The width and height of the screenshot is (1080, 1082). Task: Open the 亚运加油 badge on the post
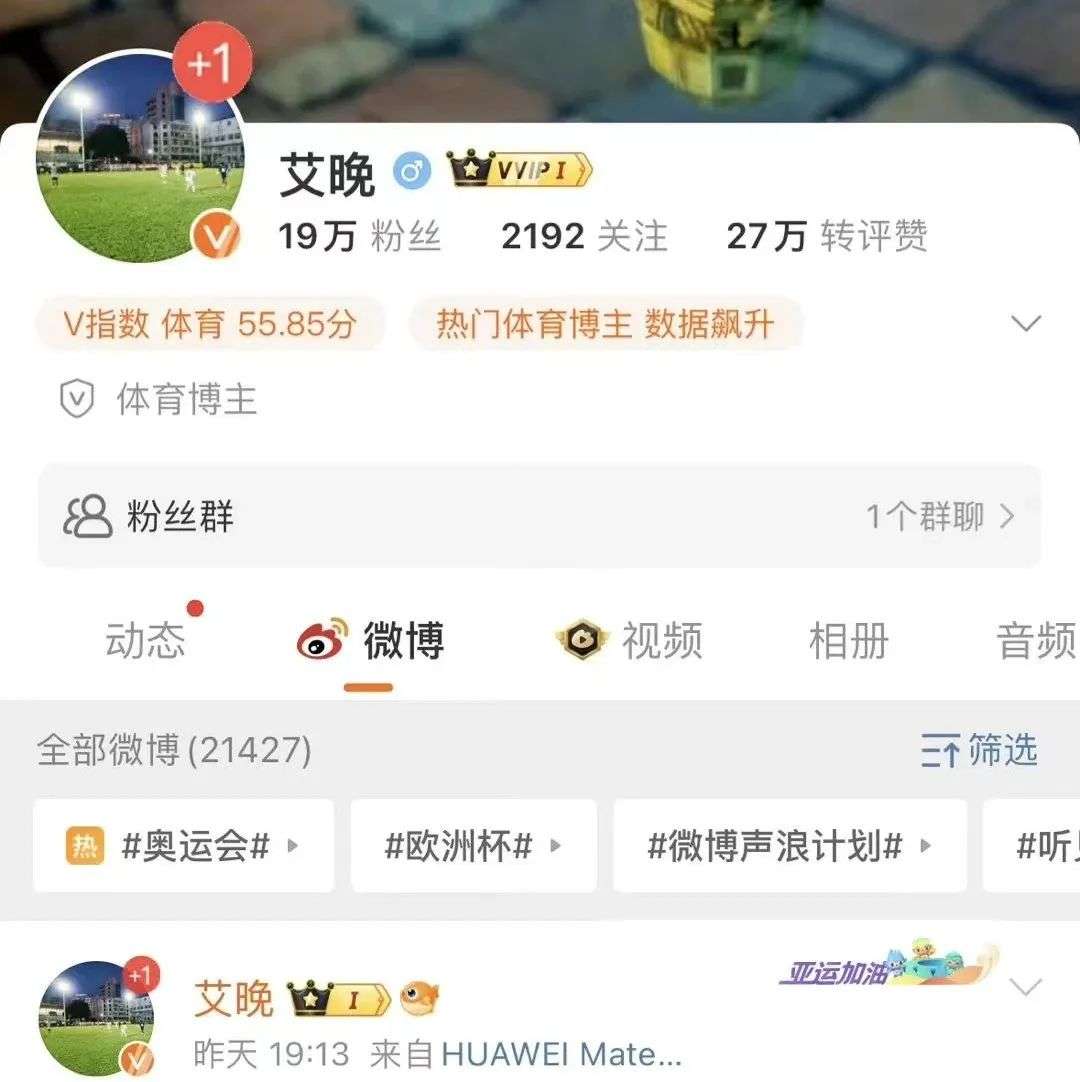click(888, 968)
